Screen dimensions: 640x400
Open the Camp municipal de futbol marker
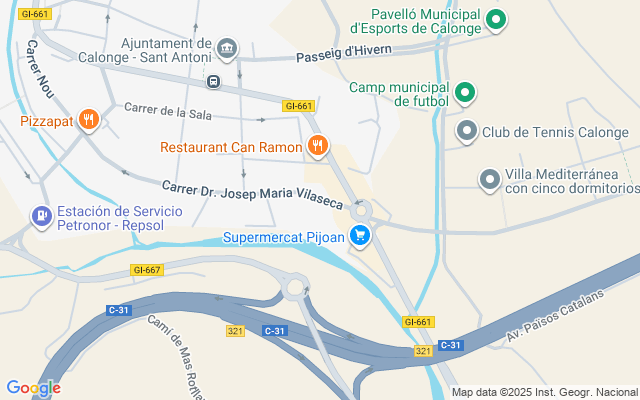(x=465, y=94)
